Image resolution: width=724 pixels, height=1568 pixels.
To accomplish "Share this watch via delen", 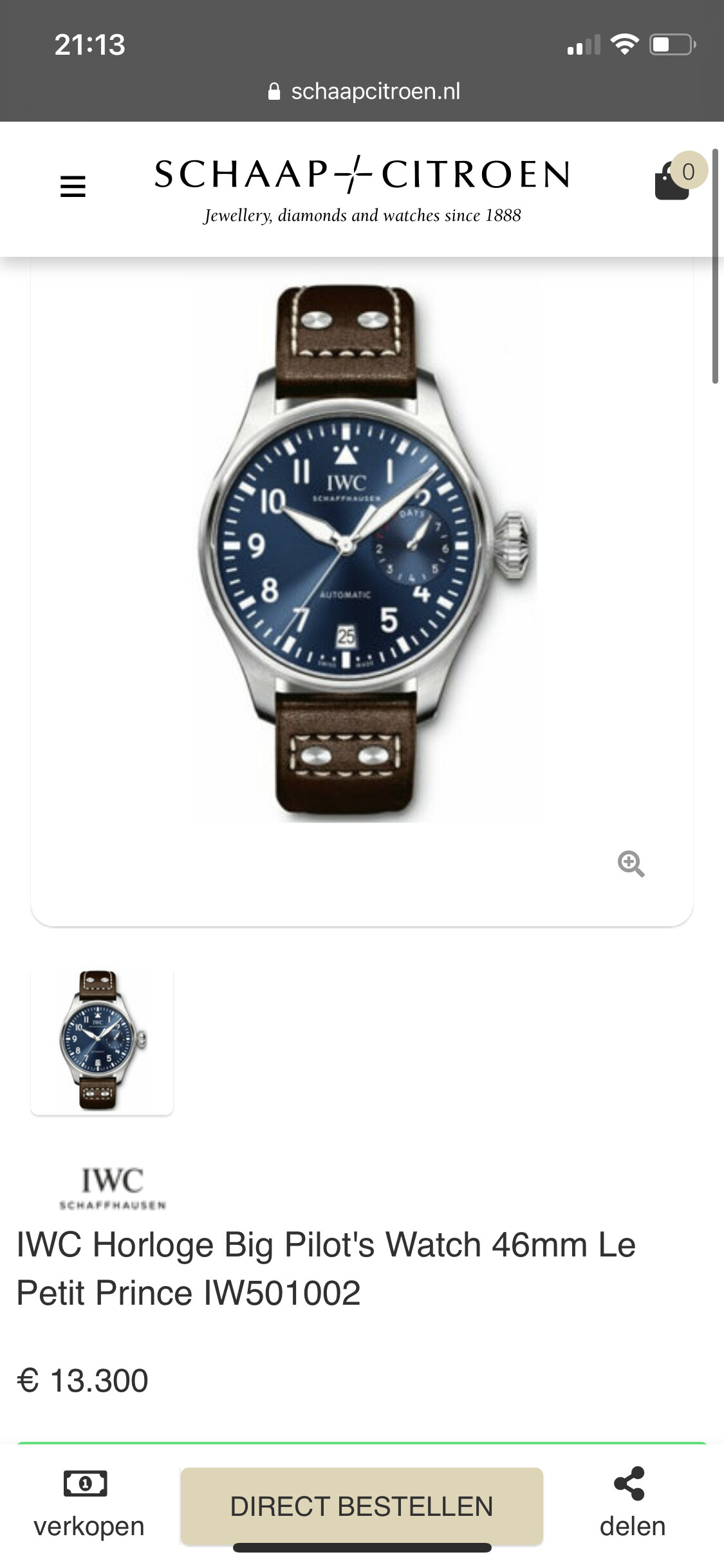I will coord(631,1505).
